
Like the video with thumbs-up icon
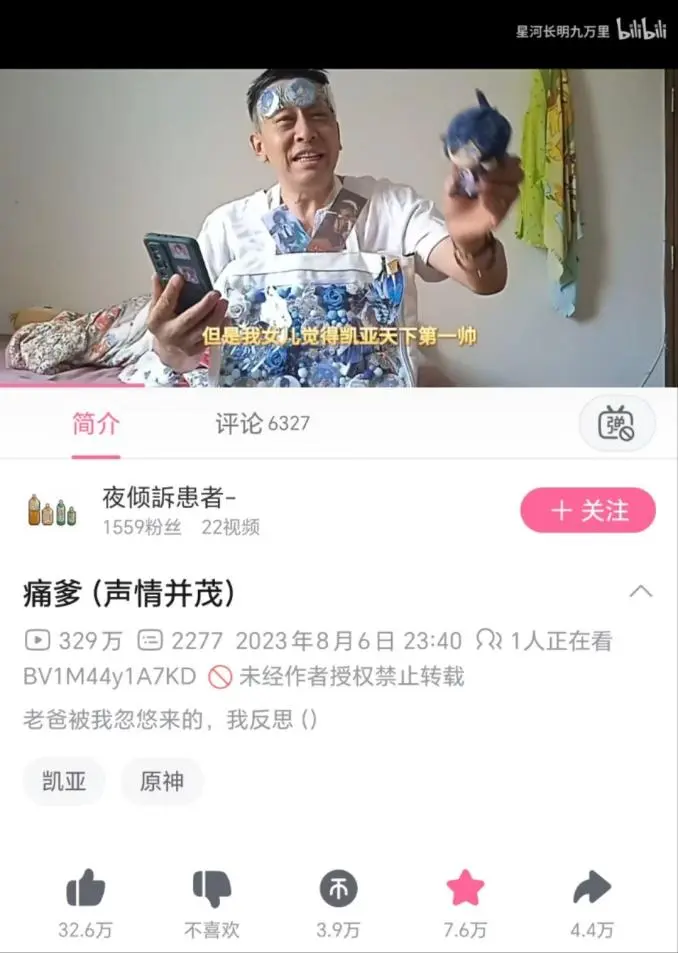click(x=85, y=888)
